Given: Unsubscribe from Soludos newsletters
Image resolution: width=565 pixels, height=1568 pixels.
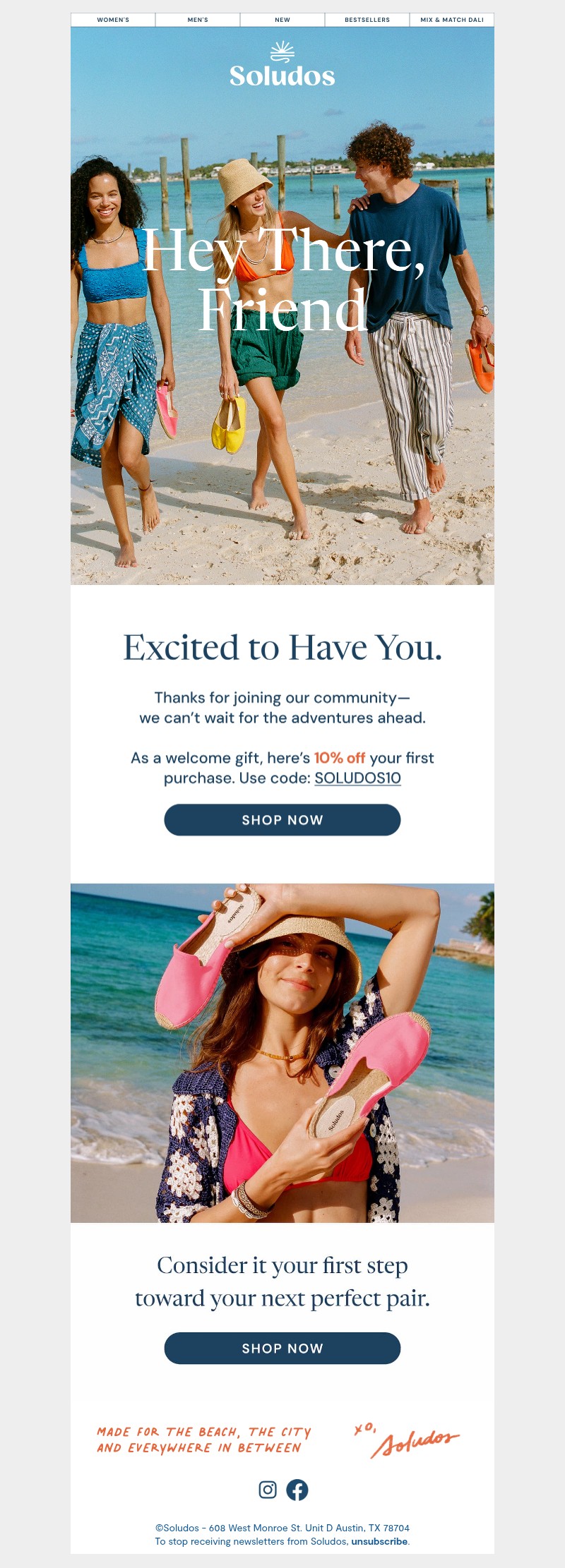Looking at the screenshot, I should click(x=379, y=1542).
